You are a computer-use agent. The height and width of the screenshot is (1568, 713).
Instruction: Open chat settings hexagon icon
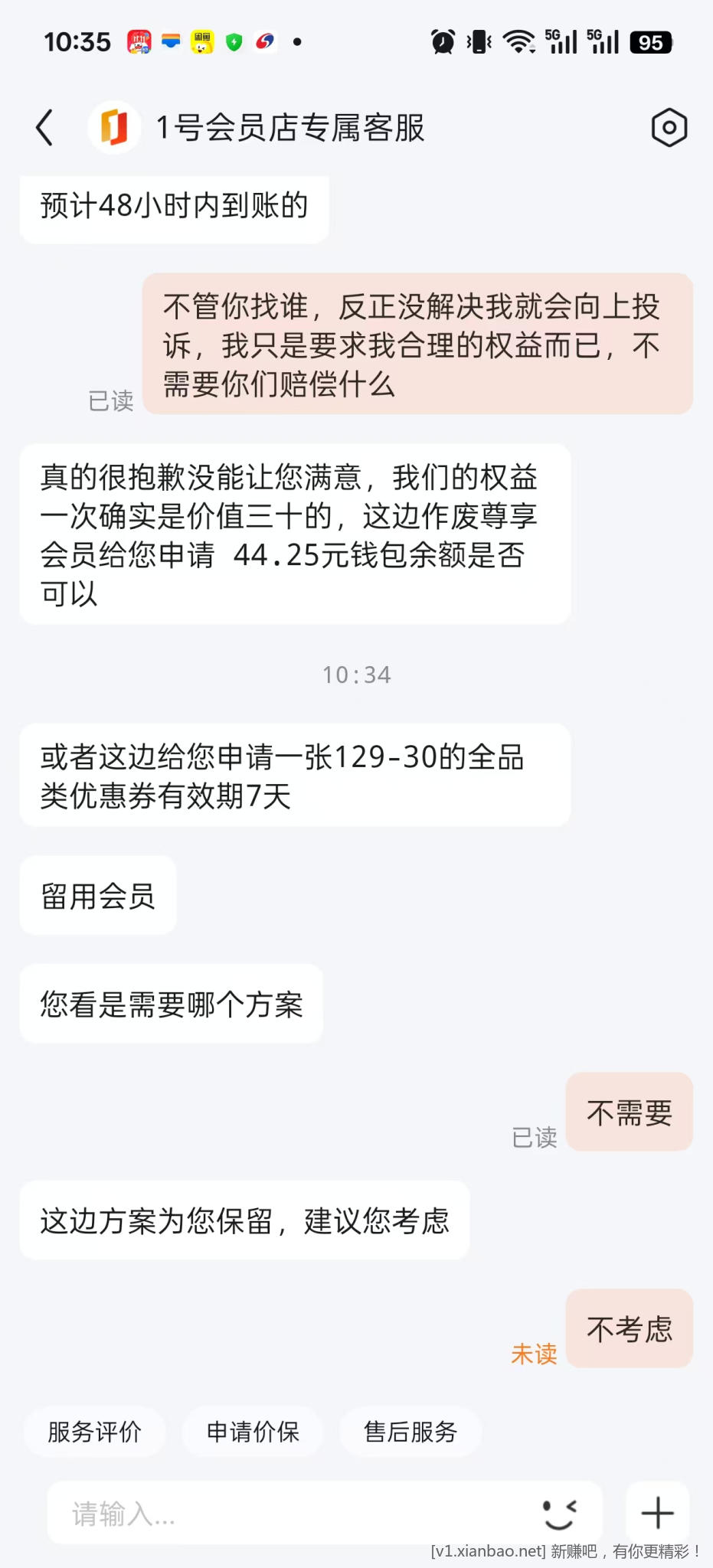click(x=669, y=127)
